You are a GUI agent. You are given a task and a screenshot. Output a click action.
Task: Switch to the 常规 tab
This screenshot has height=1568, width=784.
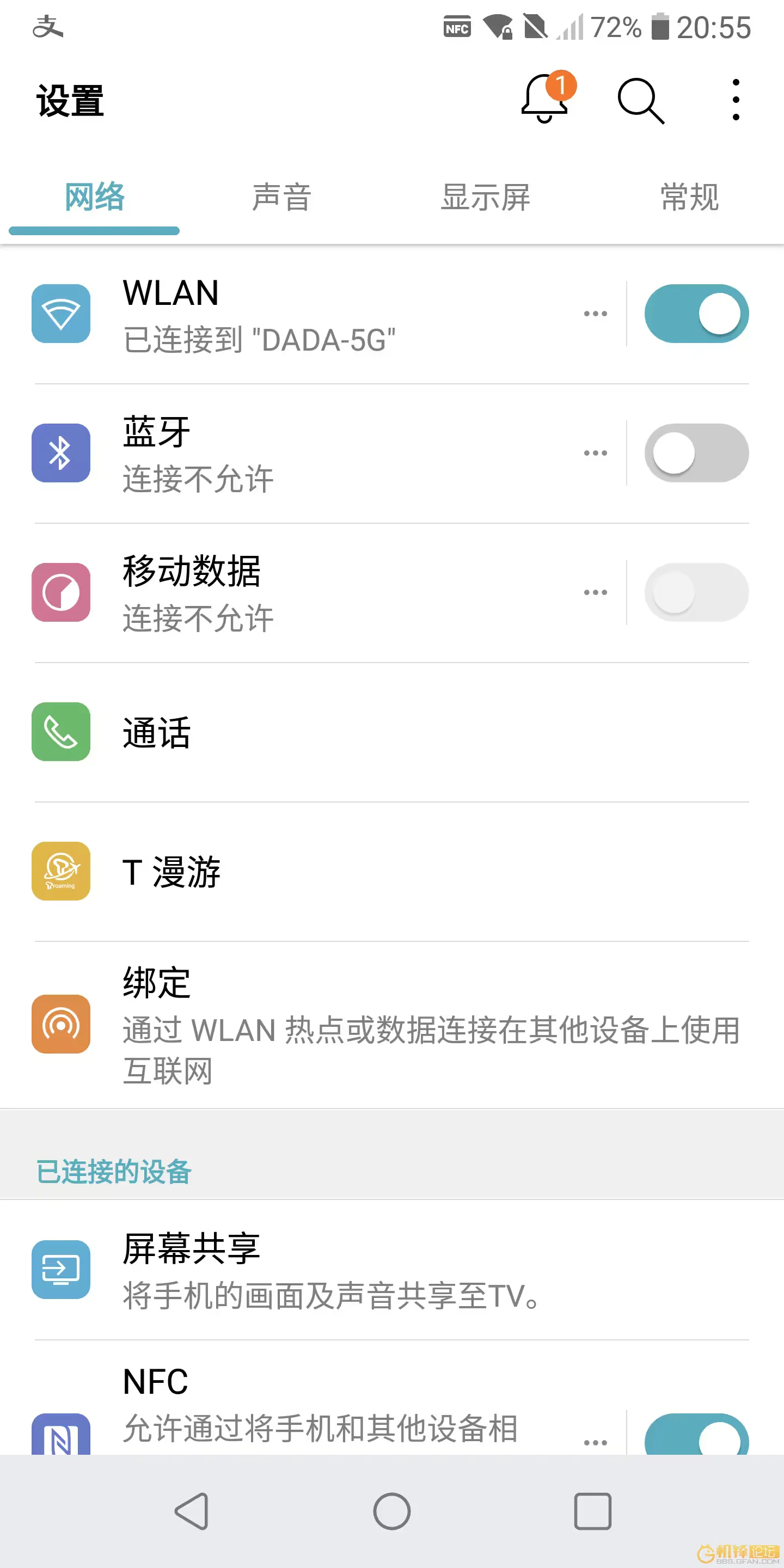690,198
